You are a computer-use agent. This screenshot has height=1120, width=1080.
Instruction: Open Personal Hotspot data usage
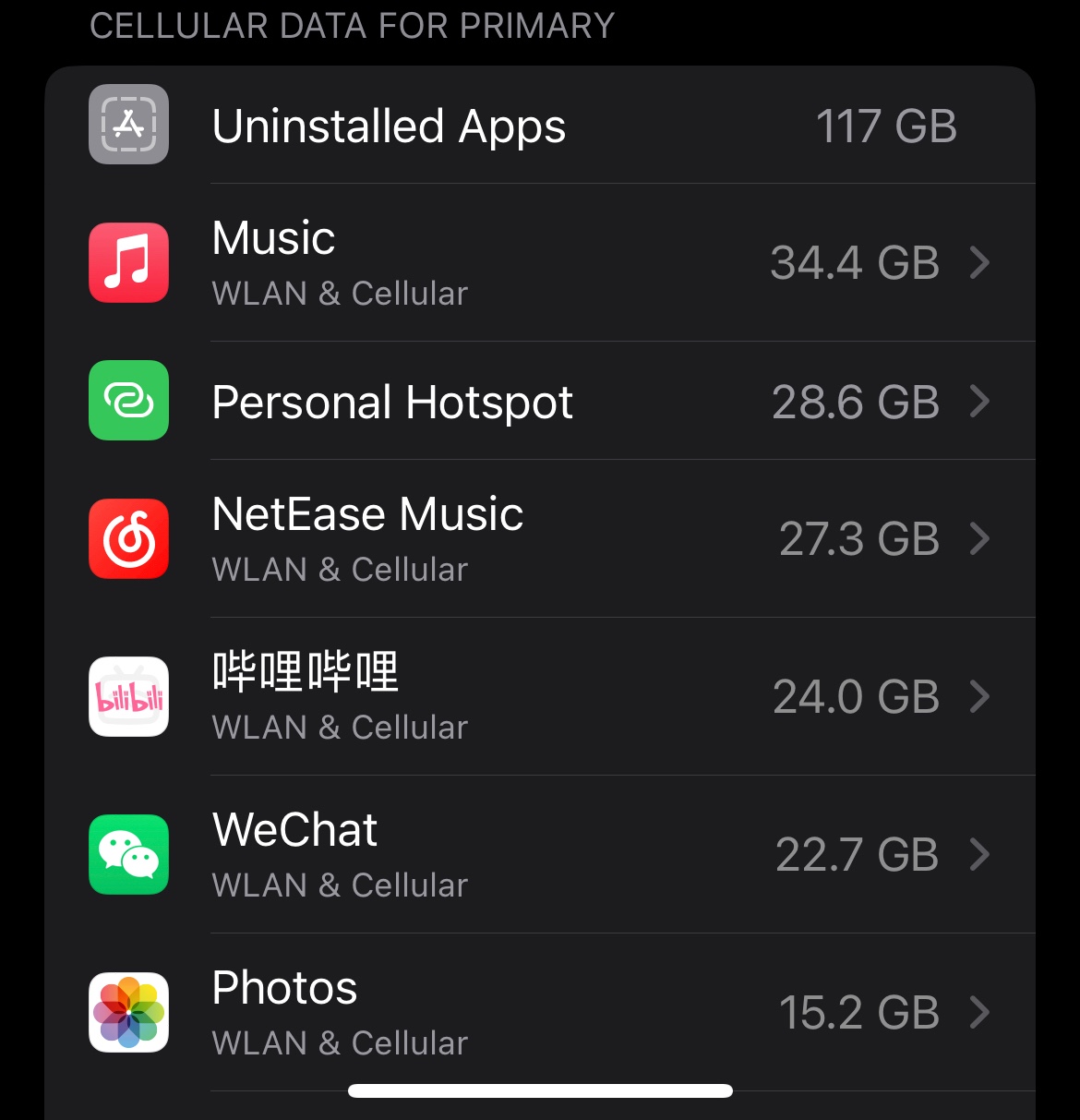(x=539, y=402)
